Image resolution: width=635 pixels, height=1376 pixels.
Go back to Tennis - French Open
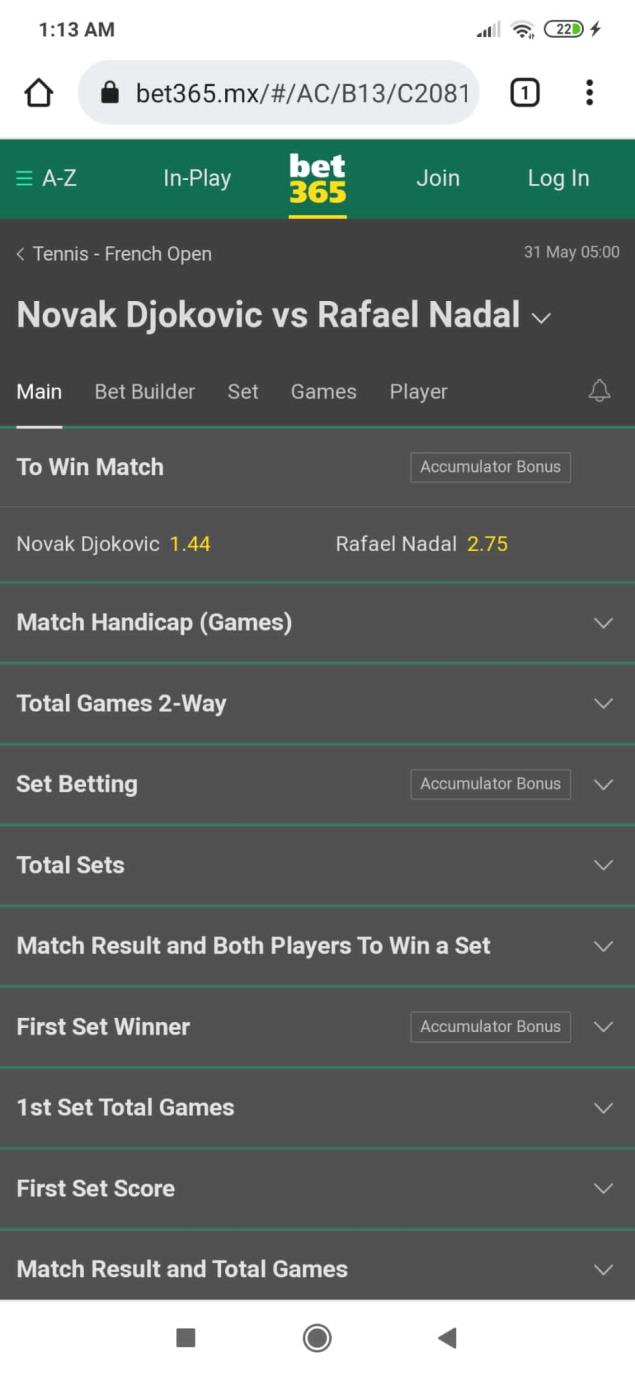click(x=113, y=254)
